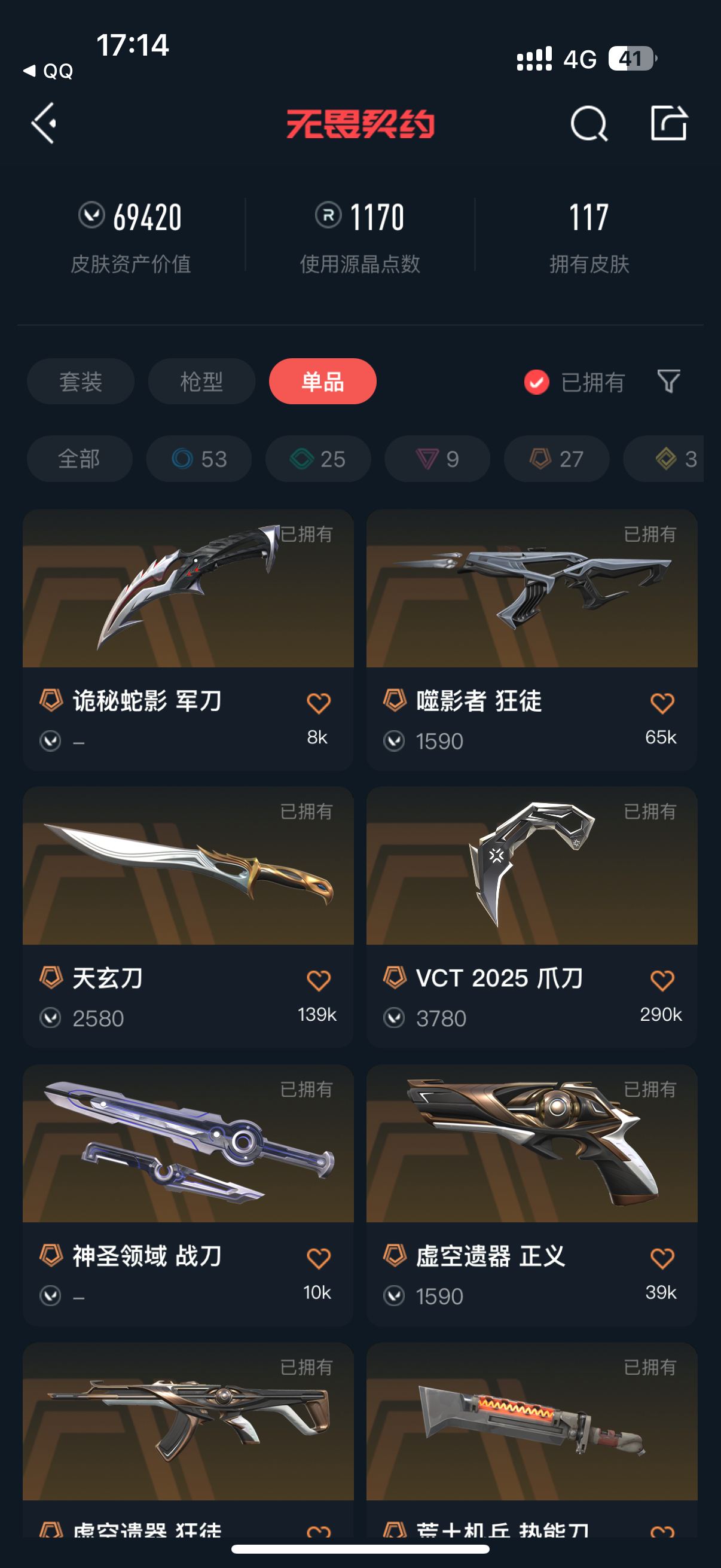This screenshot has width=721, height=1568.
Task: Filter by the tier chip showing 27
Action: pyautogui.click(x=556, y=459)
